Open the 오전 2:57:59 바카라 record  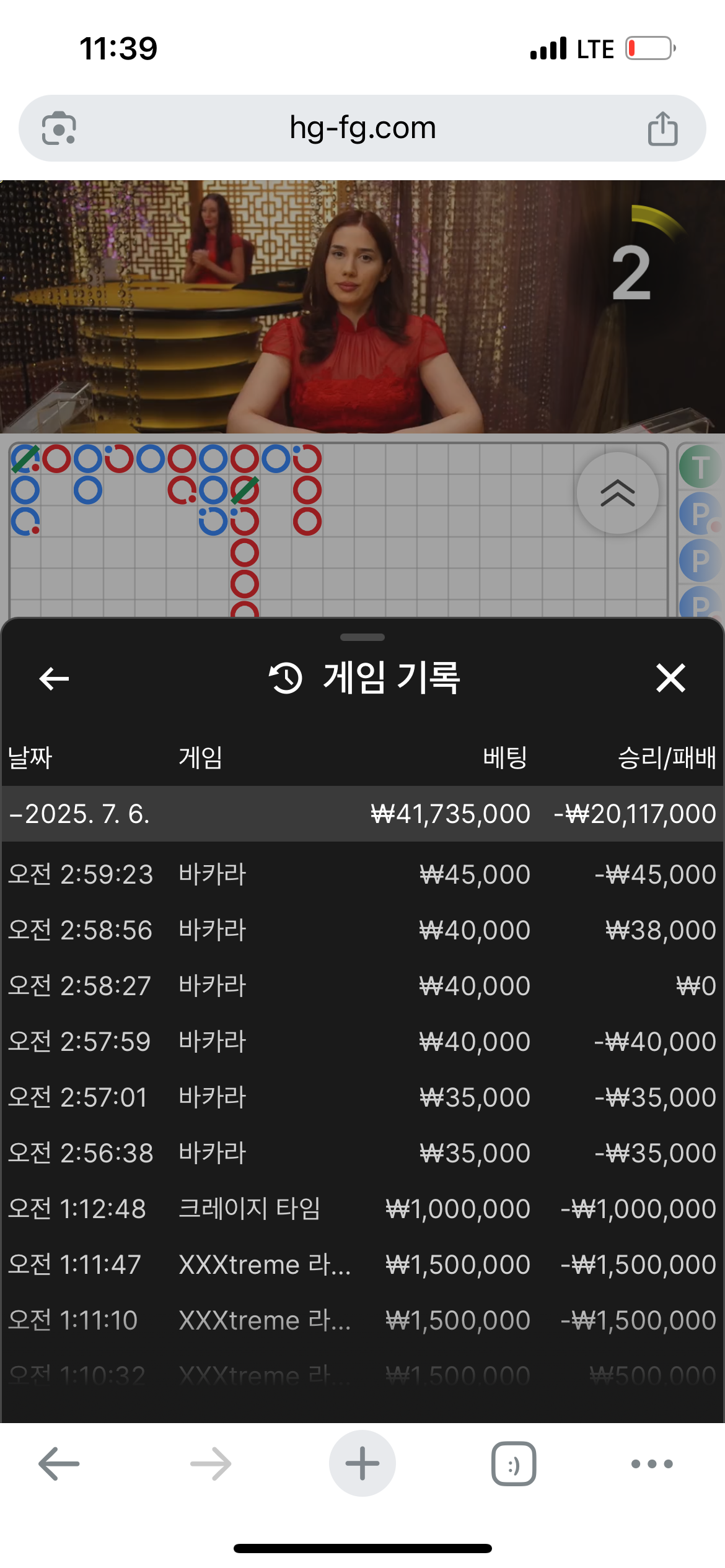(362, 1042)
